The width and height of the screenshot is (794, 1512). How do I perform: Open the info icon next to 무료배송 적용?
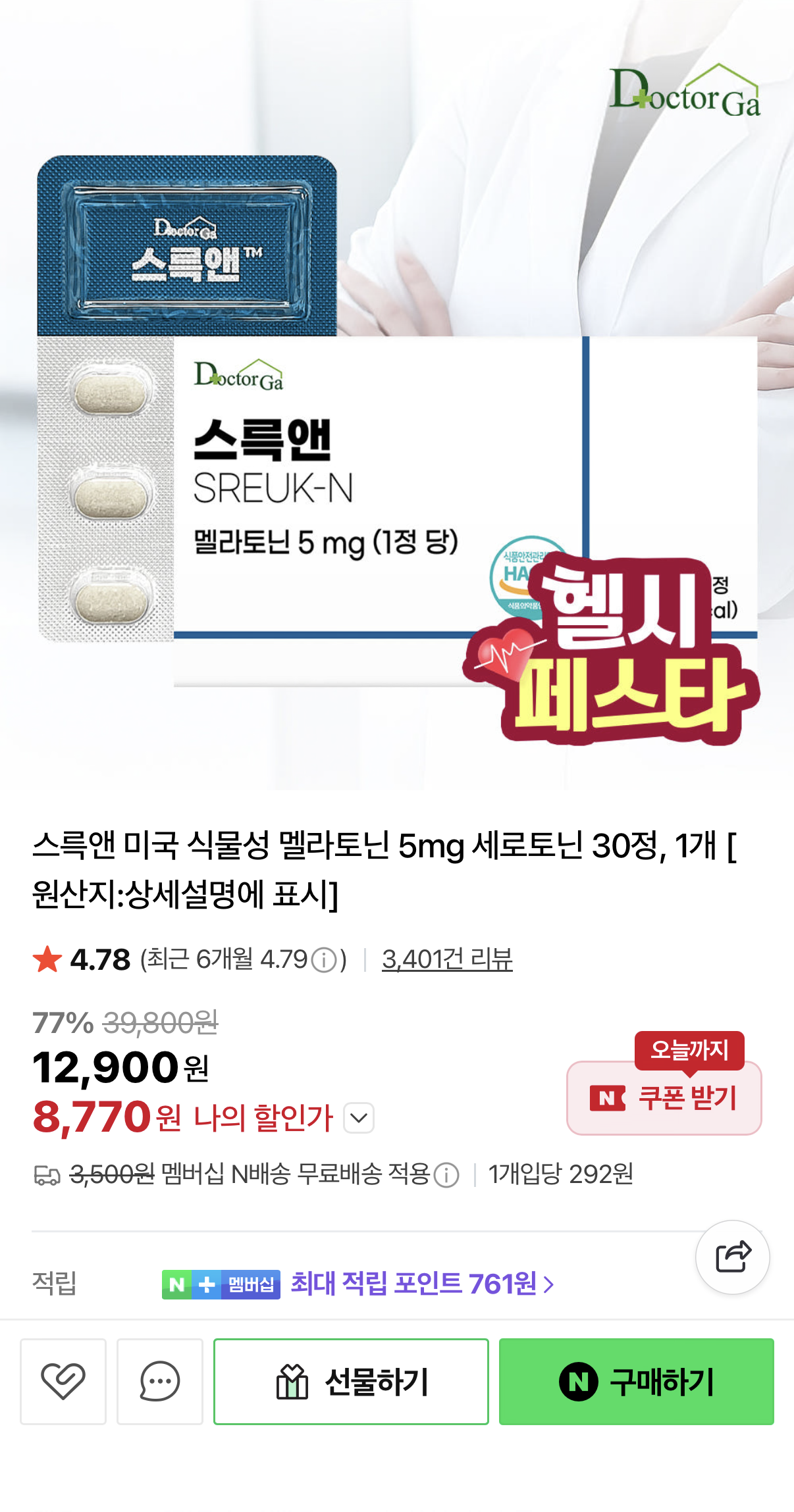pos(446,1174)
